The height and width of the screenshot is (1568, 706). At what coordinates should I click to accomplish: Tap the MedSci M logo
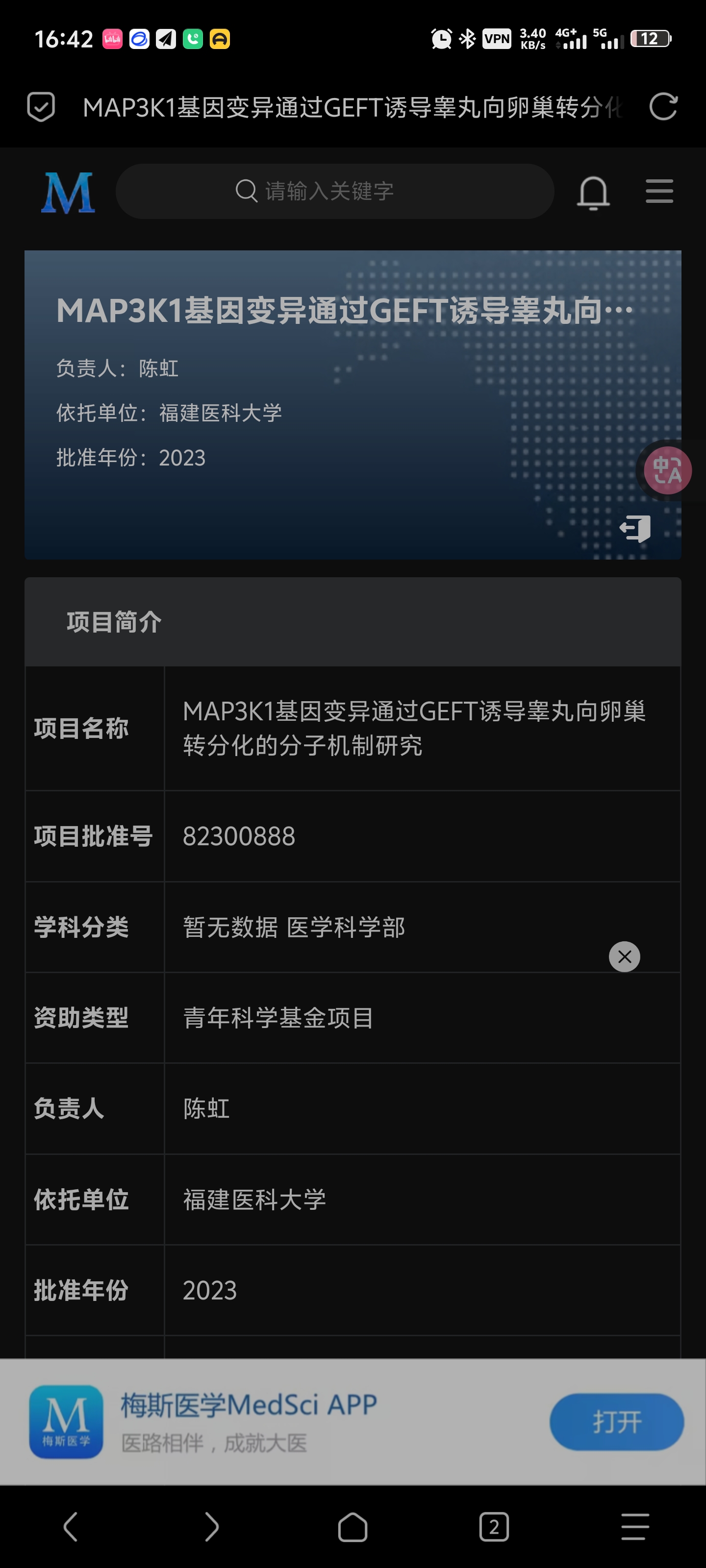pos(68,193)
